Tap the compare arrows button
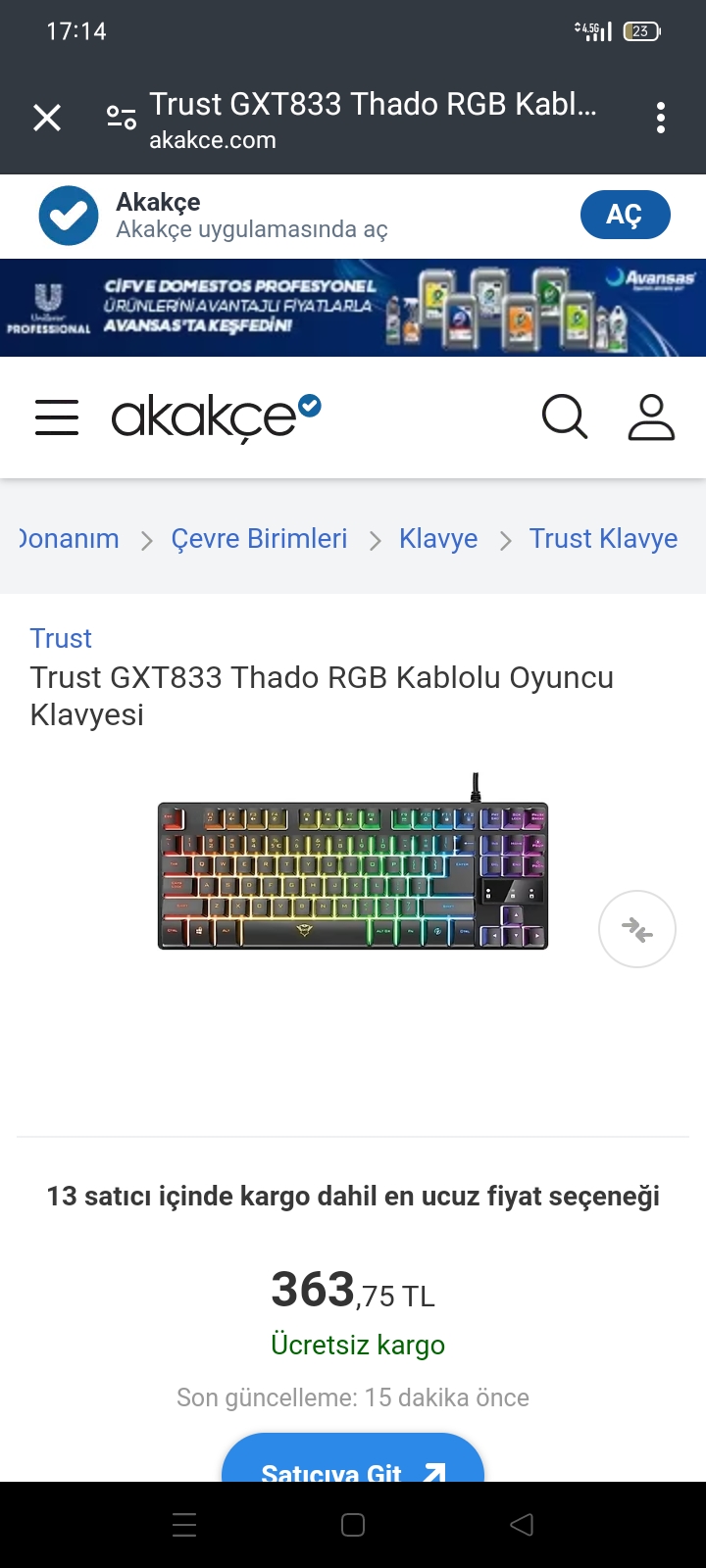 tap(637, 929)
